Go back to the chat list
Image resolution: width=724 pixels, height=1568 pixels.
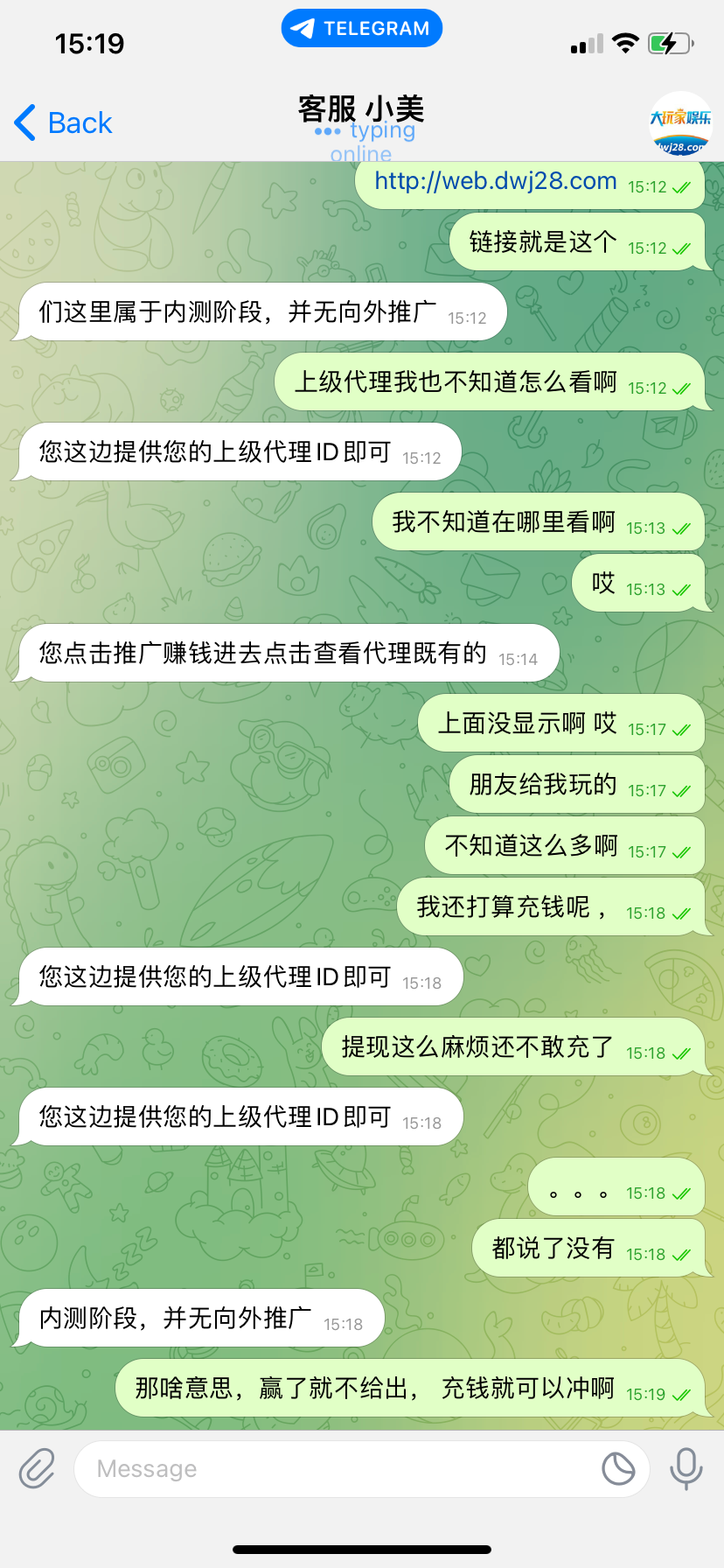[64, 123]
